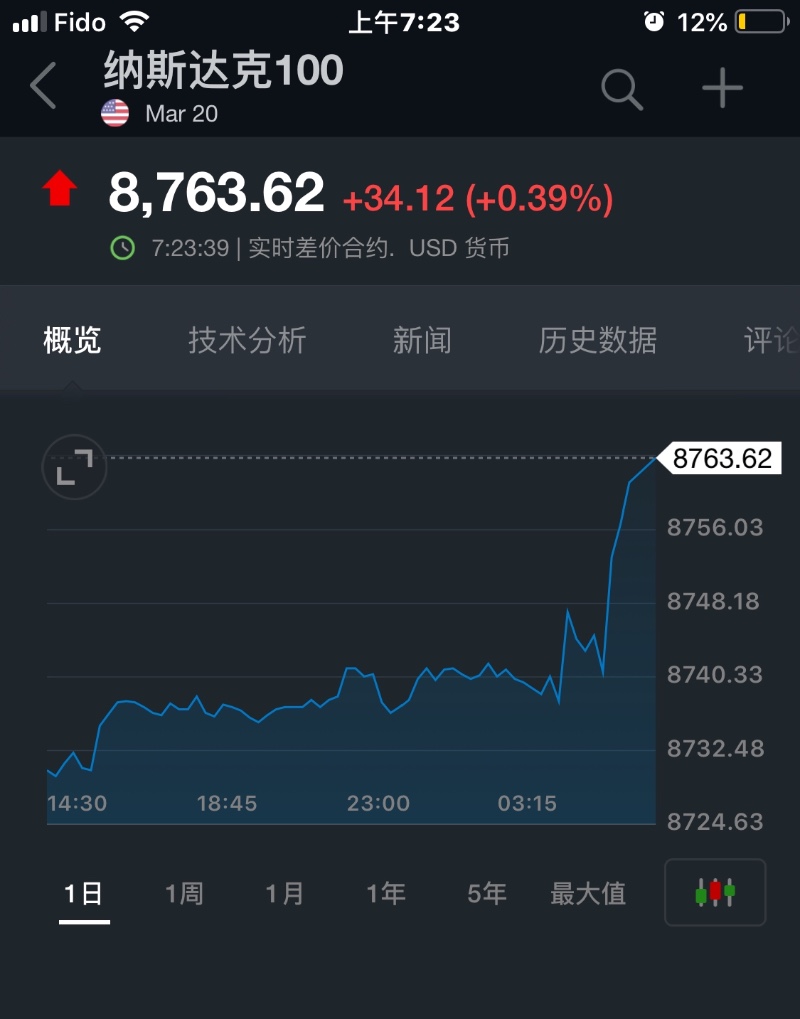
Task: Tap the plus icon to add
Action: (x=722, y=89)
